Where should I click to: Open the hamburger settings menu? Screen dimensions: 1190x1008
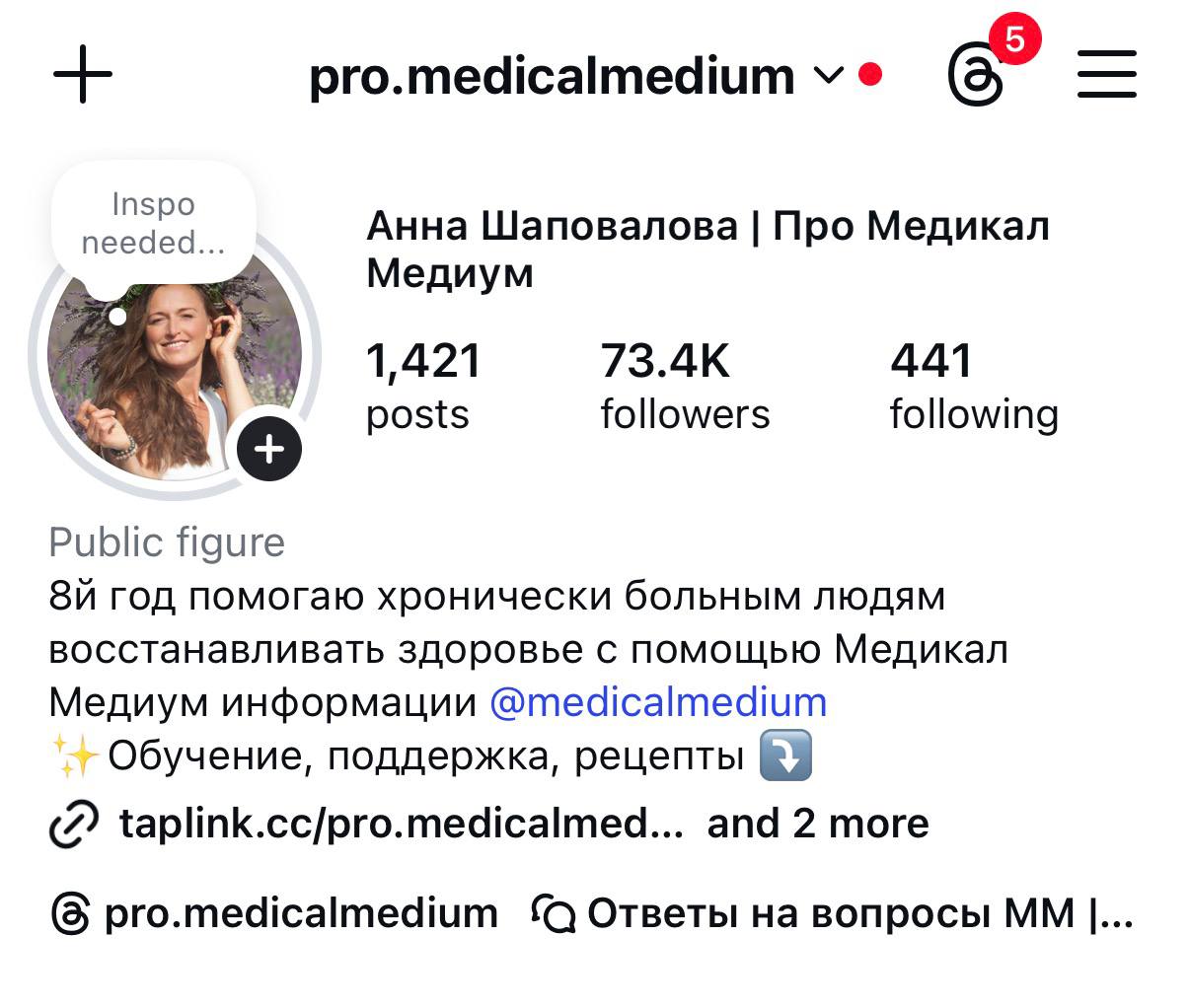click(x=1106, y=75)
